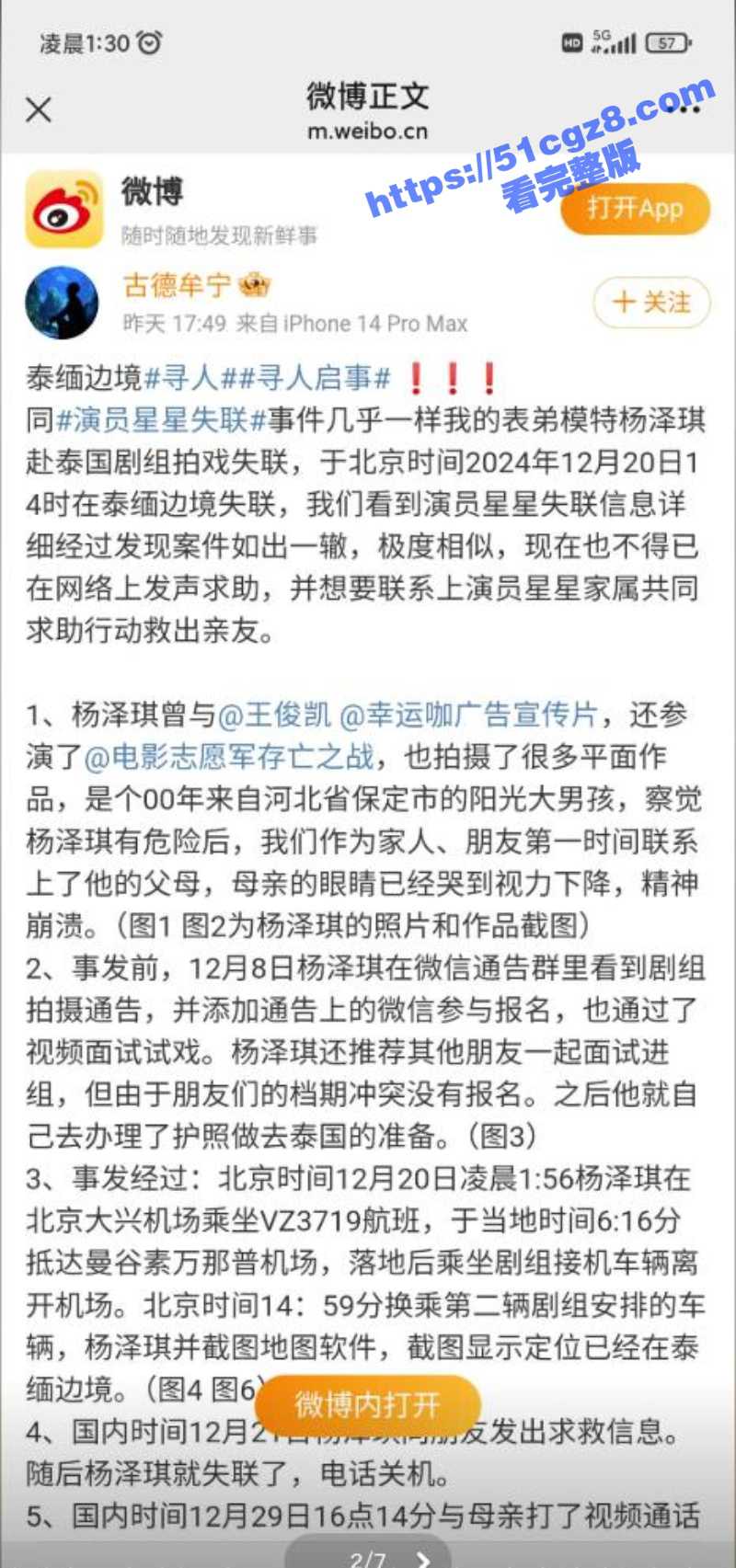The image size is (736, 1568).
Task: Open the @王俊凯 mention
Action: coord(274,715)
